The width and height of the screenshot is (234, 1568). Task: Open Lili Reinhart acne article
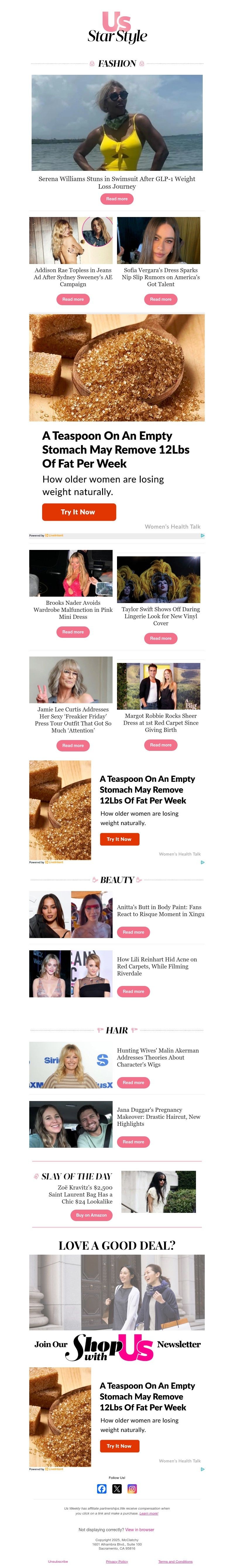(133, 991)
